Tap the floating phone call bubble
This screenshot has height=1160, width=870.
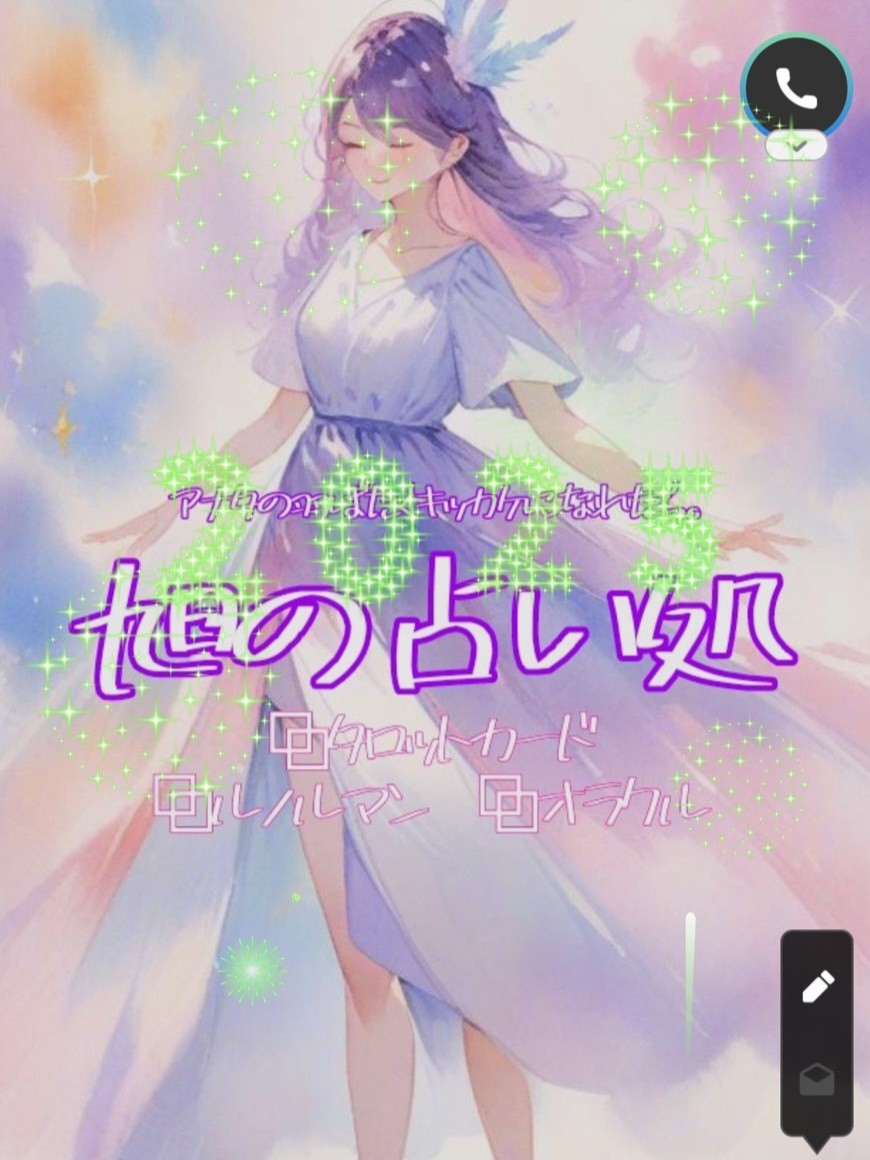tap(796, 88)
